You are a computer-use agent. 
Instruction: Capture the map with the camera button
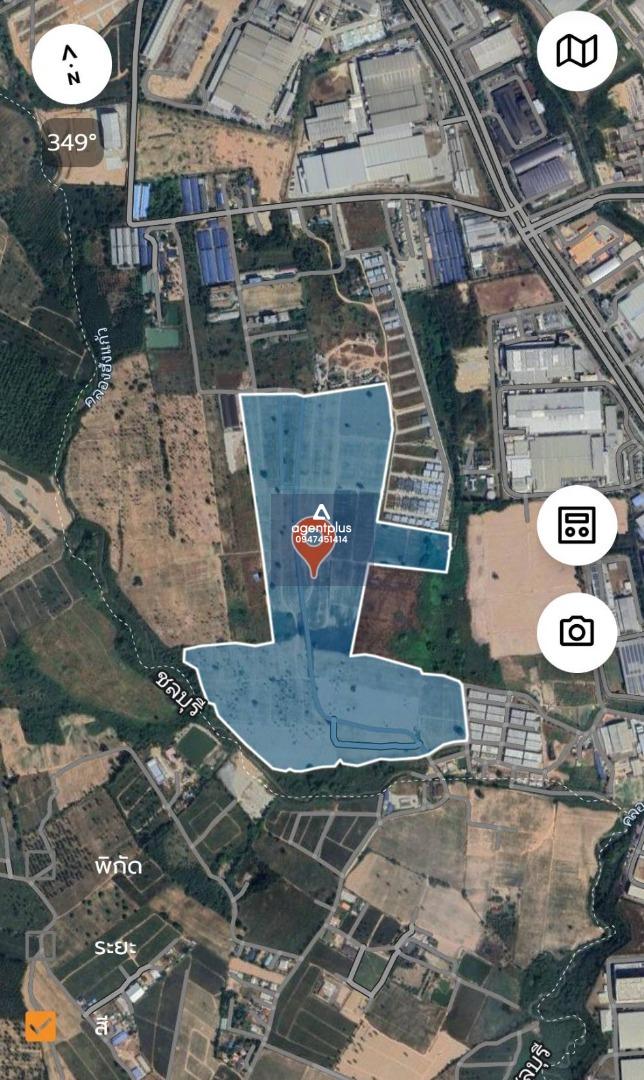point(576,632)
